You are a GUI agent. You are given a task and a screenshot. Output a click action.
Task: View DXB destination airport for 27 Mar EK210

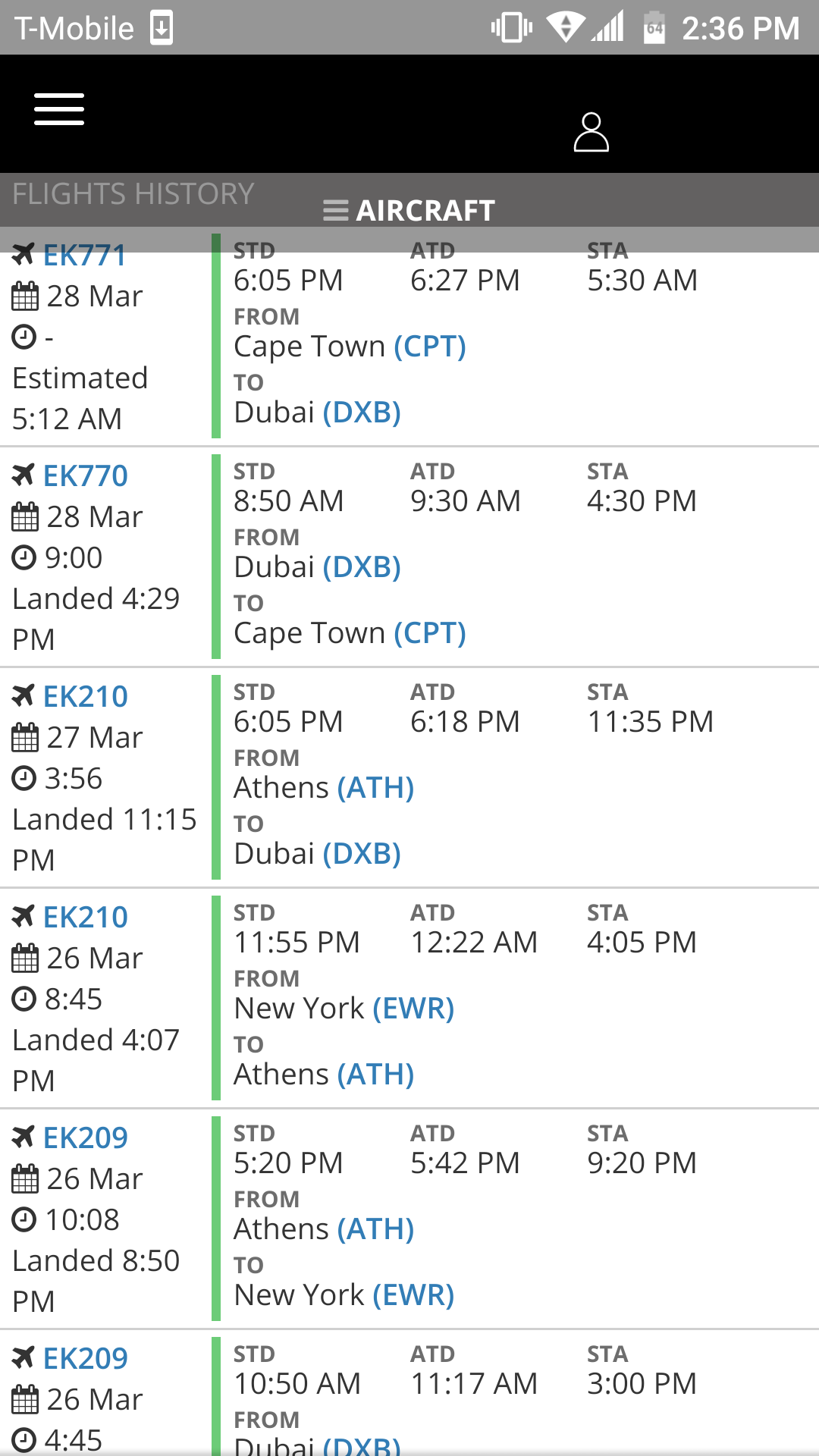click(362, 854)
